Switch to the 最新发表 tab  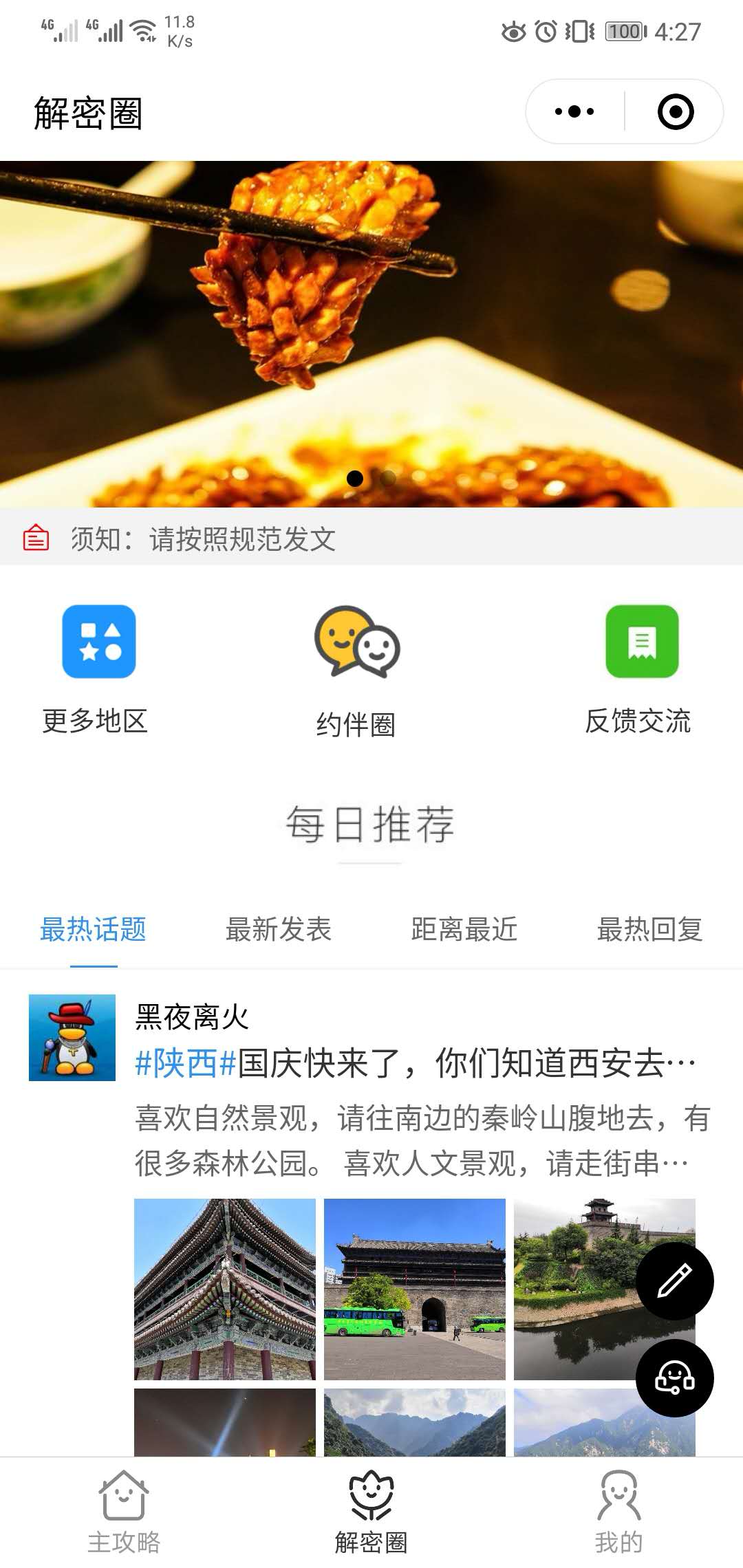[279, 930]
